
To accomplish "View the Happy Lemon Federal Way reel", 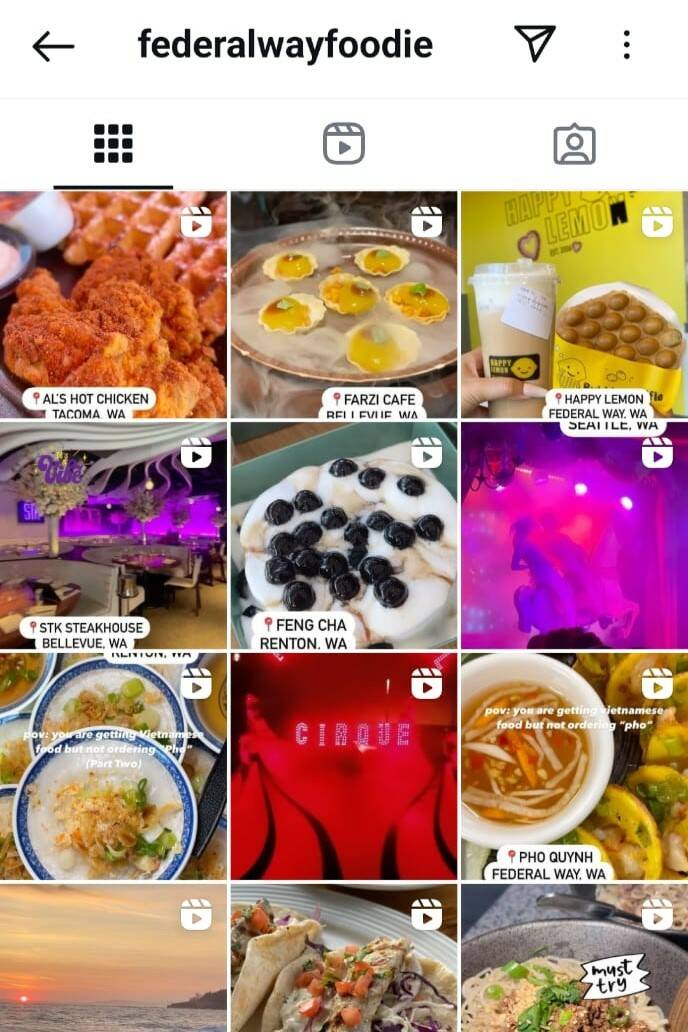I will tap(574, 304).
